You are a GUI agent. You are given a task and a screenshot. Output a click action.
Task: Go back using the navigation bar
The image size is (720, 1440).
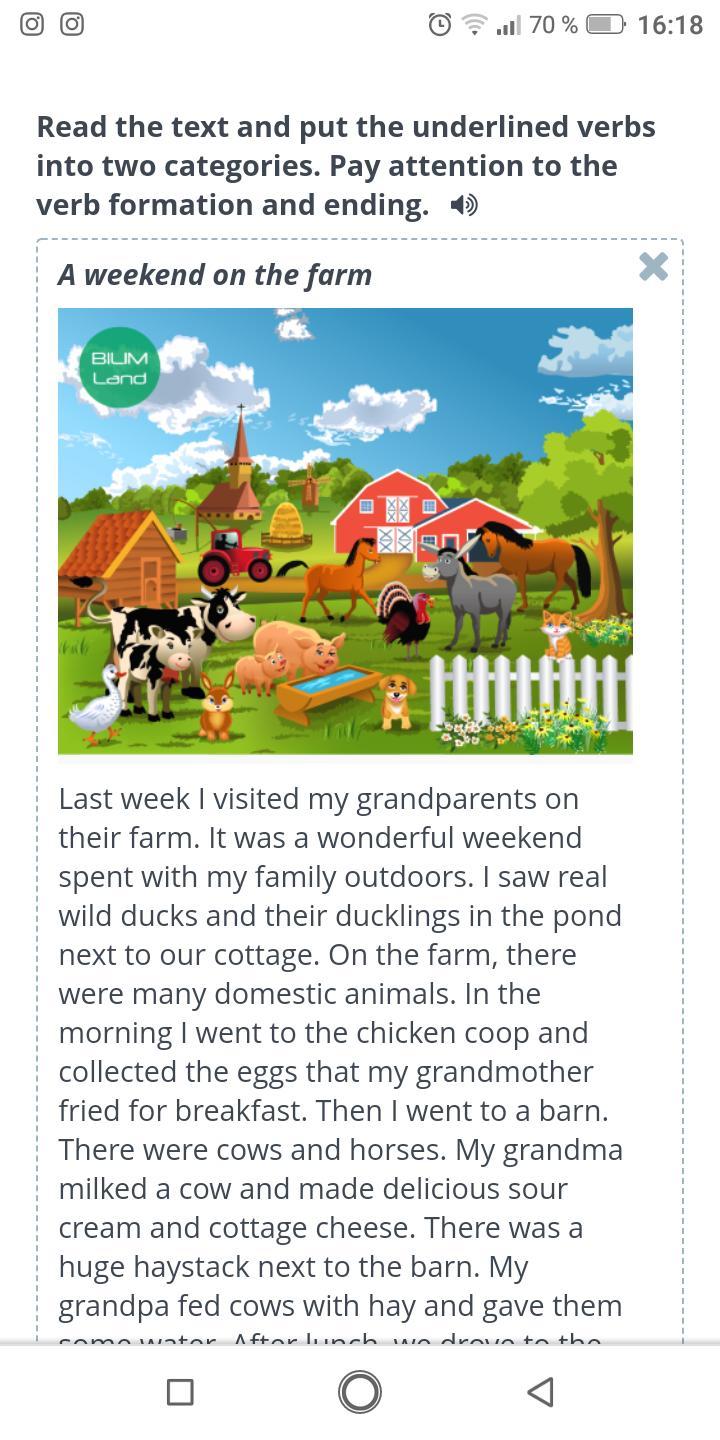[x=540, y=1391]
